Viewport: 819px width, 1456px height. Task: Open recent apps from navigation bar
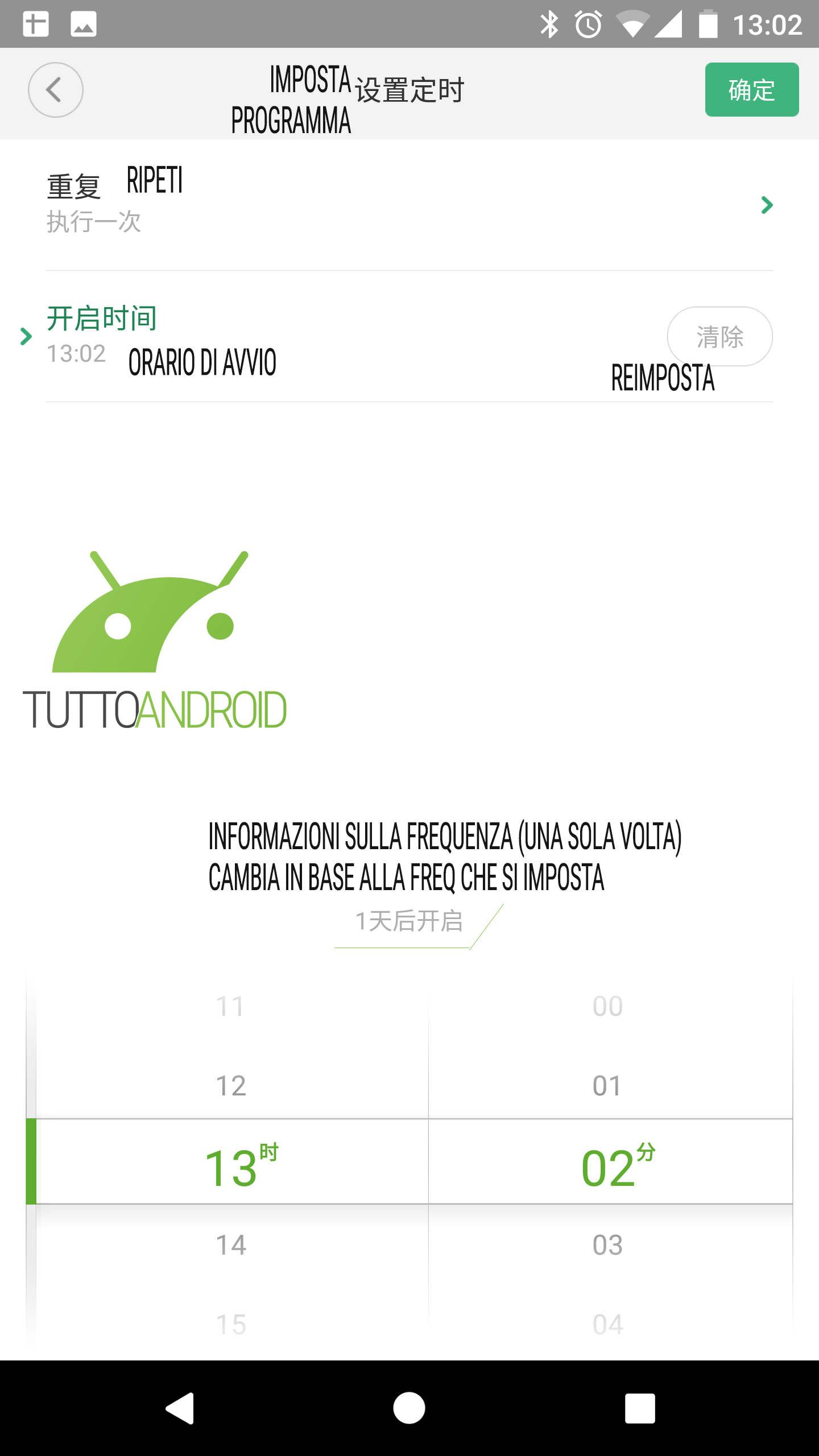click(640, 1408)
